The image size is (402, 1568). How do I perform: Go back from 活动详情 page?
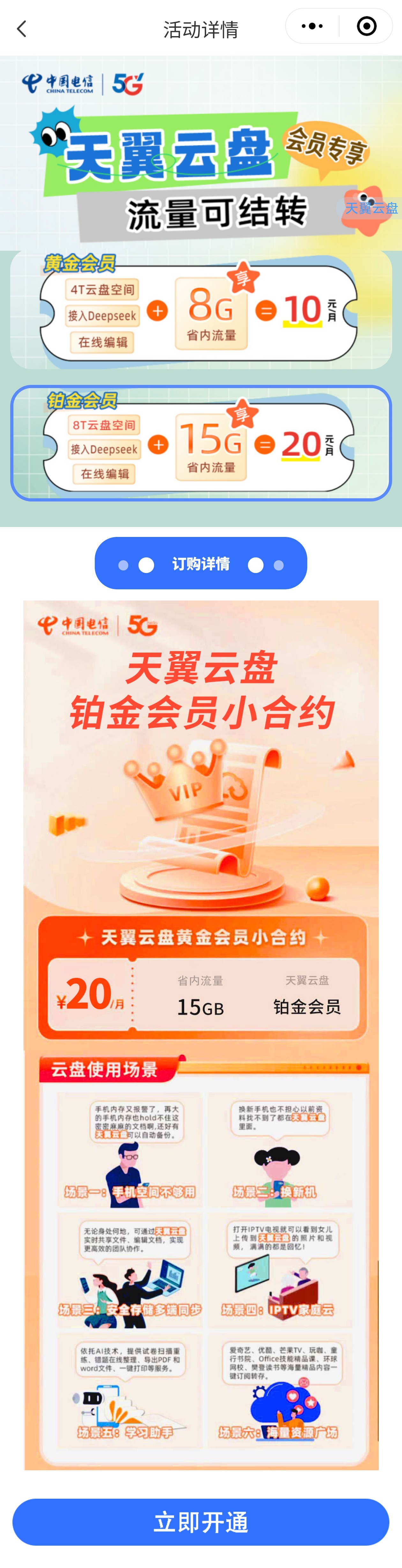point(22,29)
